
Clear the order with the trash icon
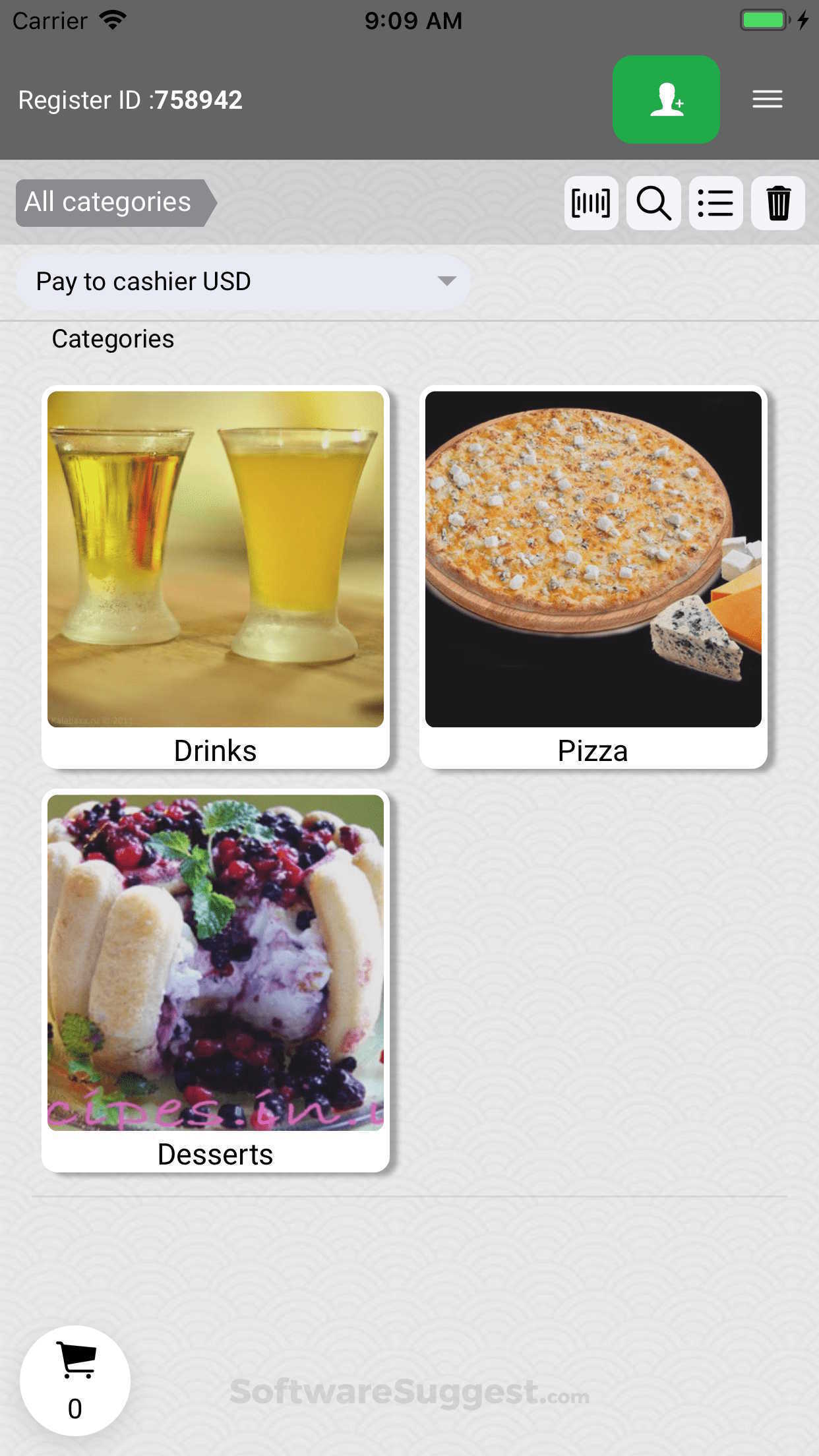point(778,203)
